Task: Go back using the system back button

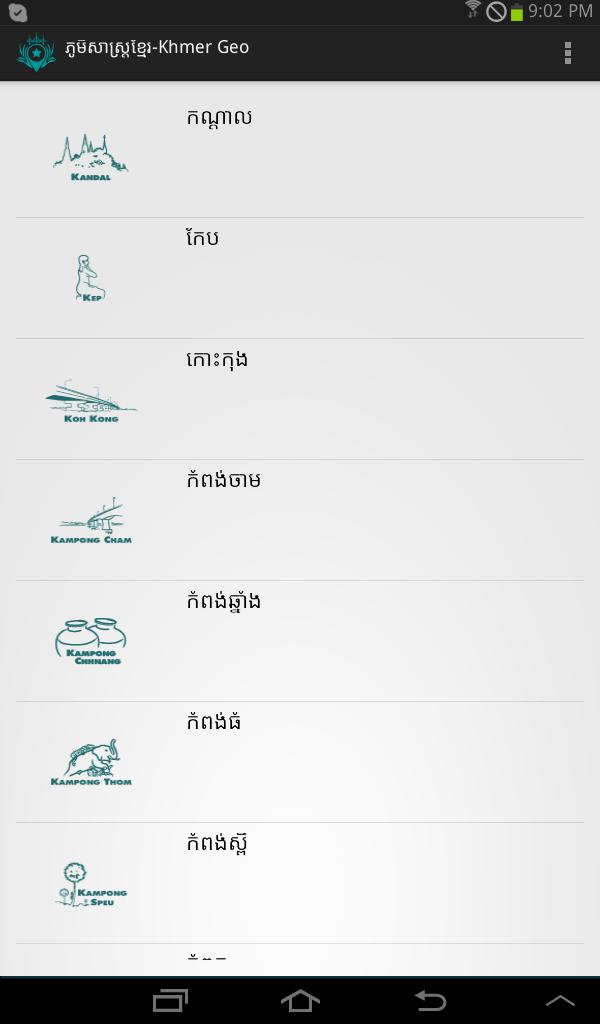Action: pyautogui.click(x=430, y=1000)
